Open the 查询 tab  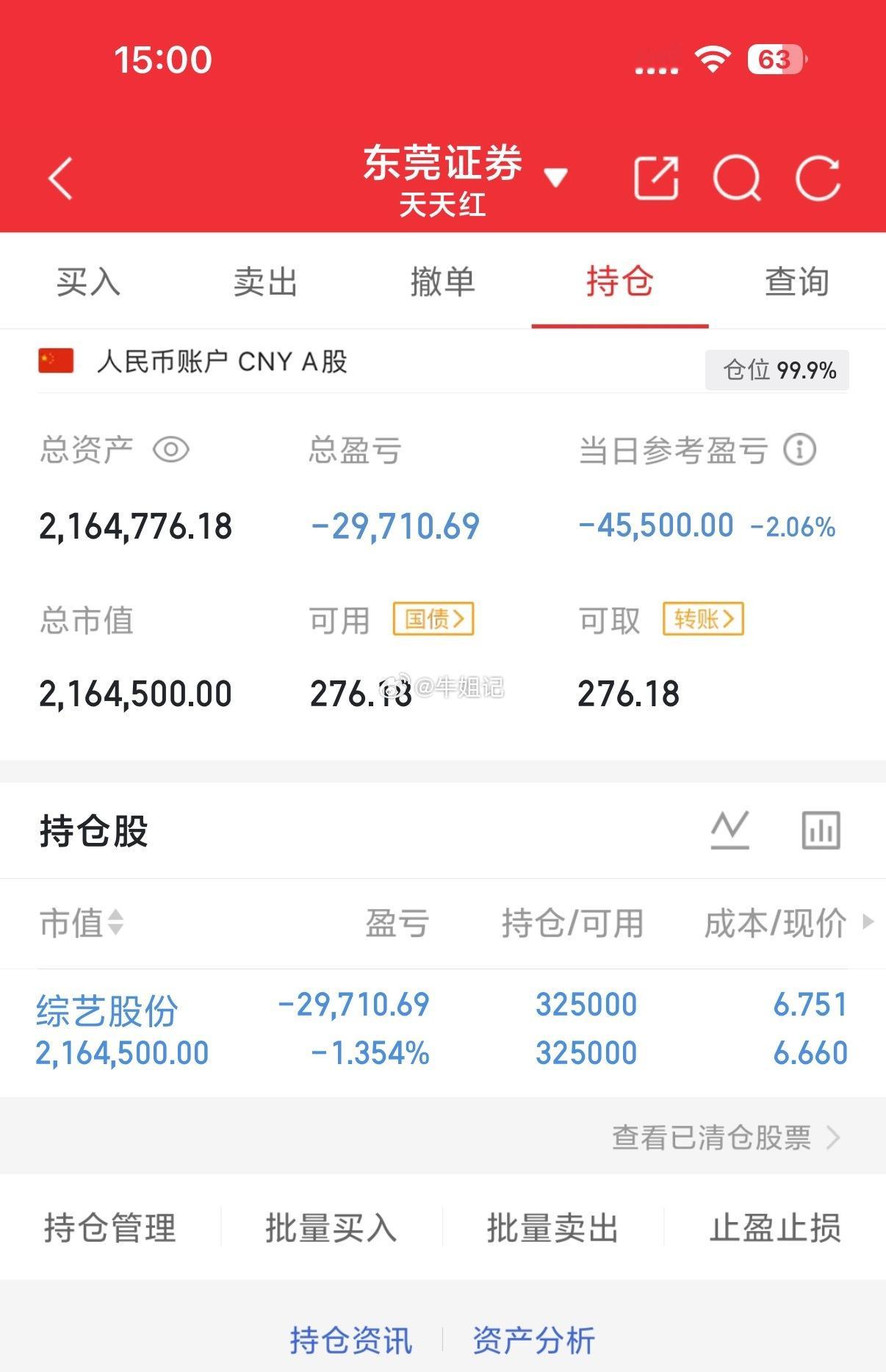(796, 281)
